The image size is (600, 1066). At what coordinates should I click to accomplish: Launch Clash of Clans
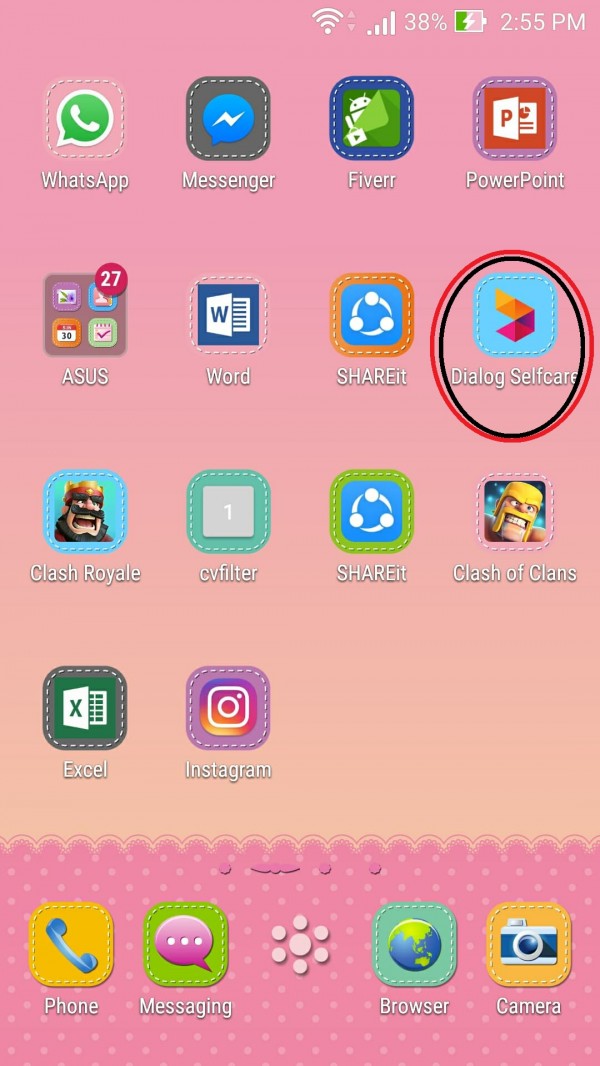tap(515, 512)
